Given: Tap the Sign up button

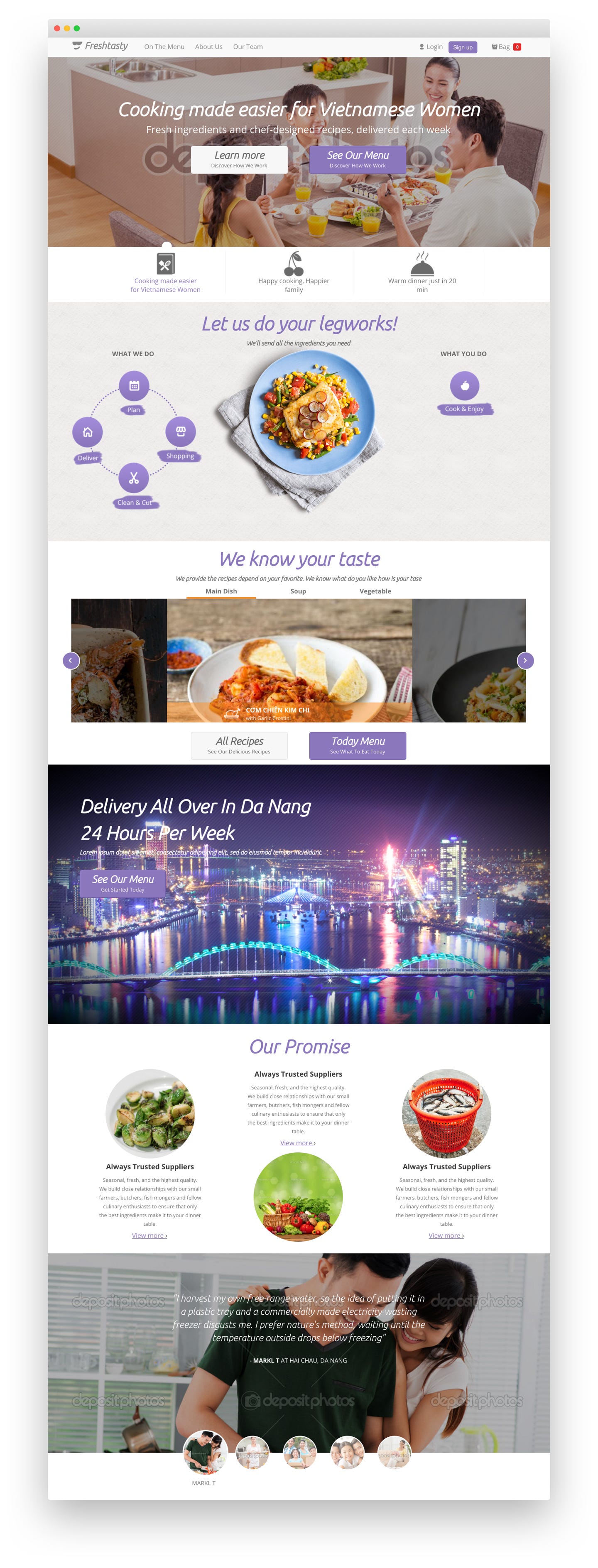Looking at the screenshot, I should pyautogui.click(x=462, y=47).
